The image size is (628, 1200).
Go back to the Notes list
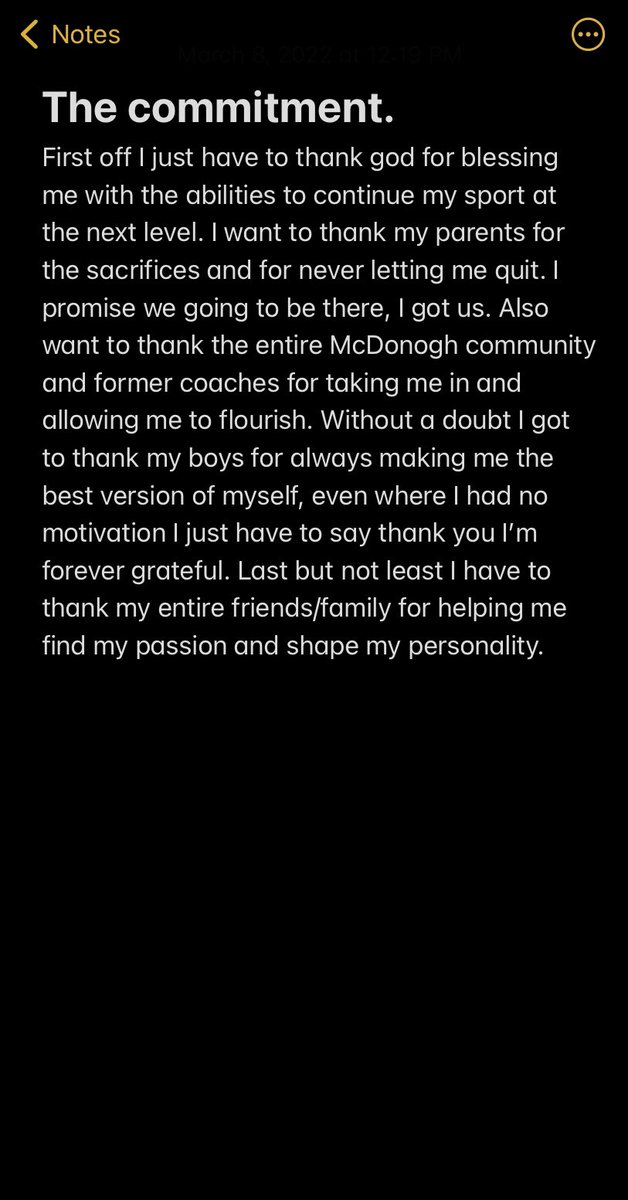tap(70, 35)
